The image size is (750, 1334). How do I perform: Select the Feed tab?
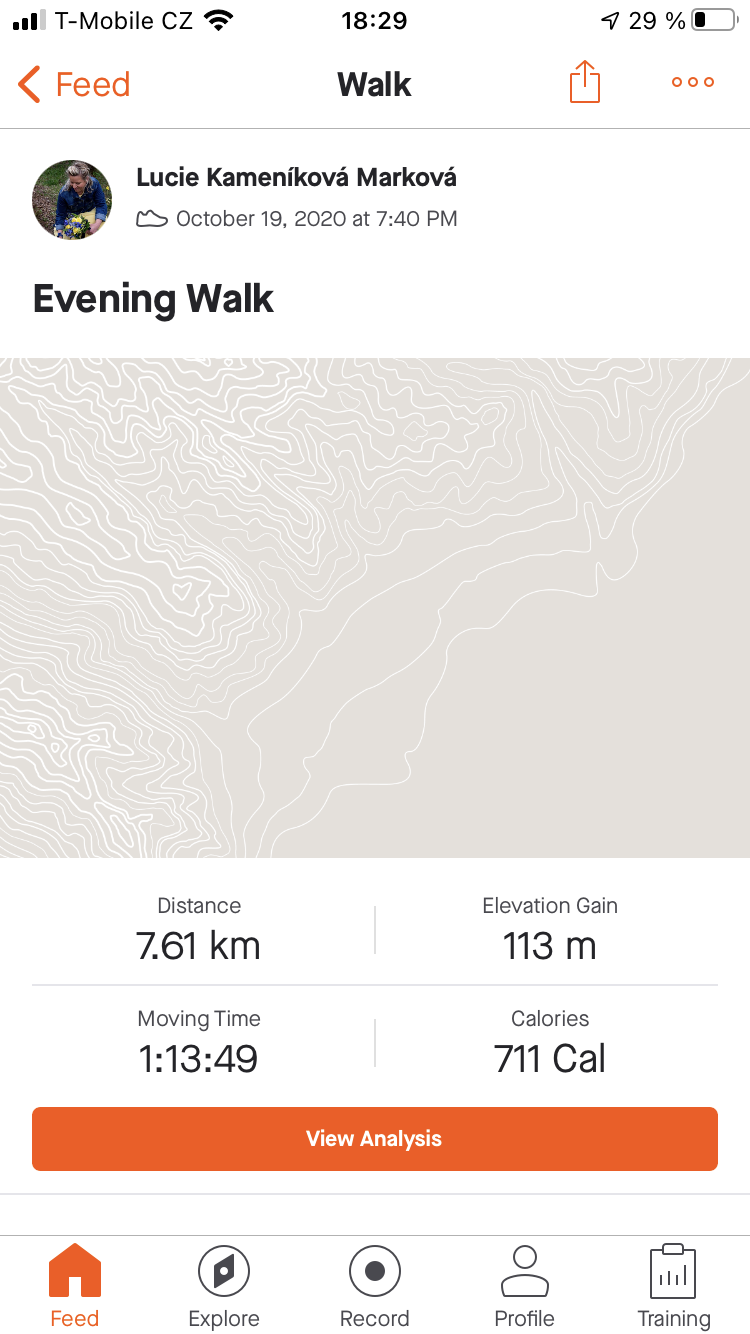coord(75,1286)
